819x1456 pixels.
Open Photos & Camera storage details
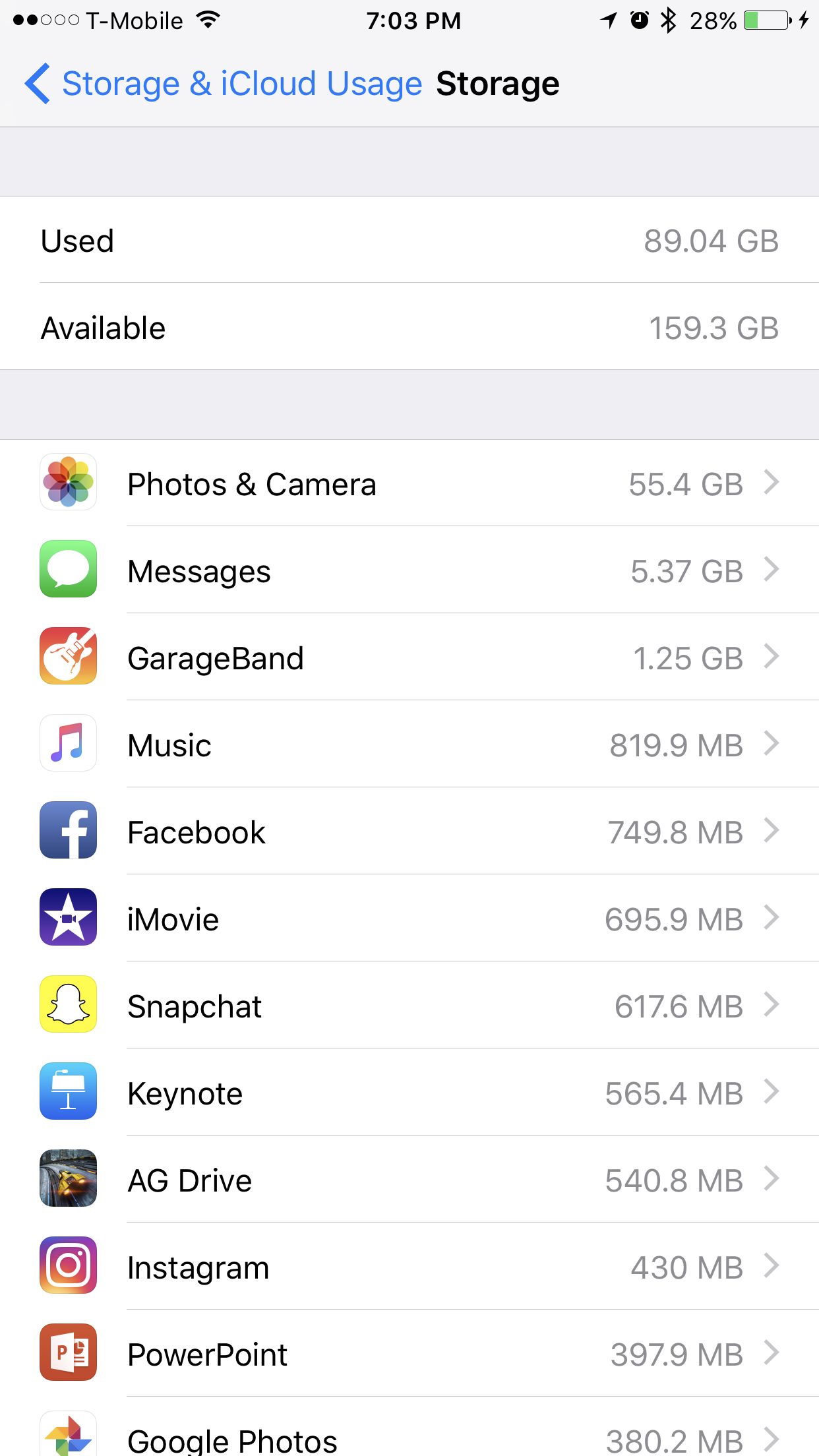point(409,484)
